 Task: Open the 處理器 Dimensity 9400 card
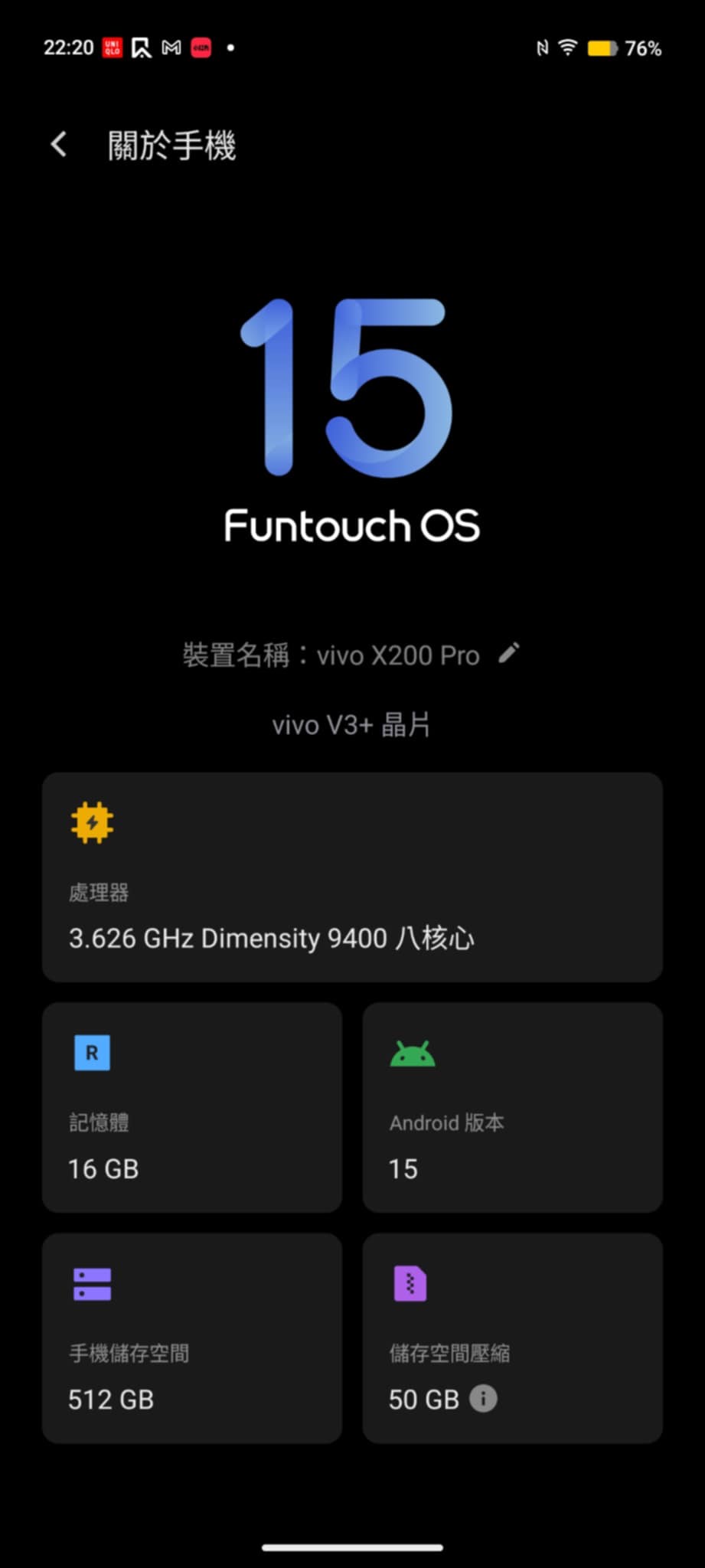[352, 877]
